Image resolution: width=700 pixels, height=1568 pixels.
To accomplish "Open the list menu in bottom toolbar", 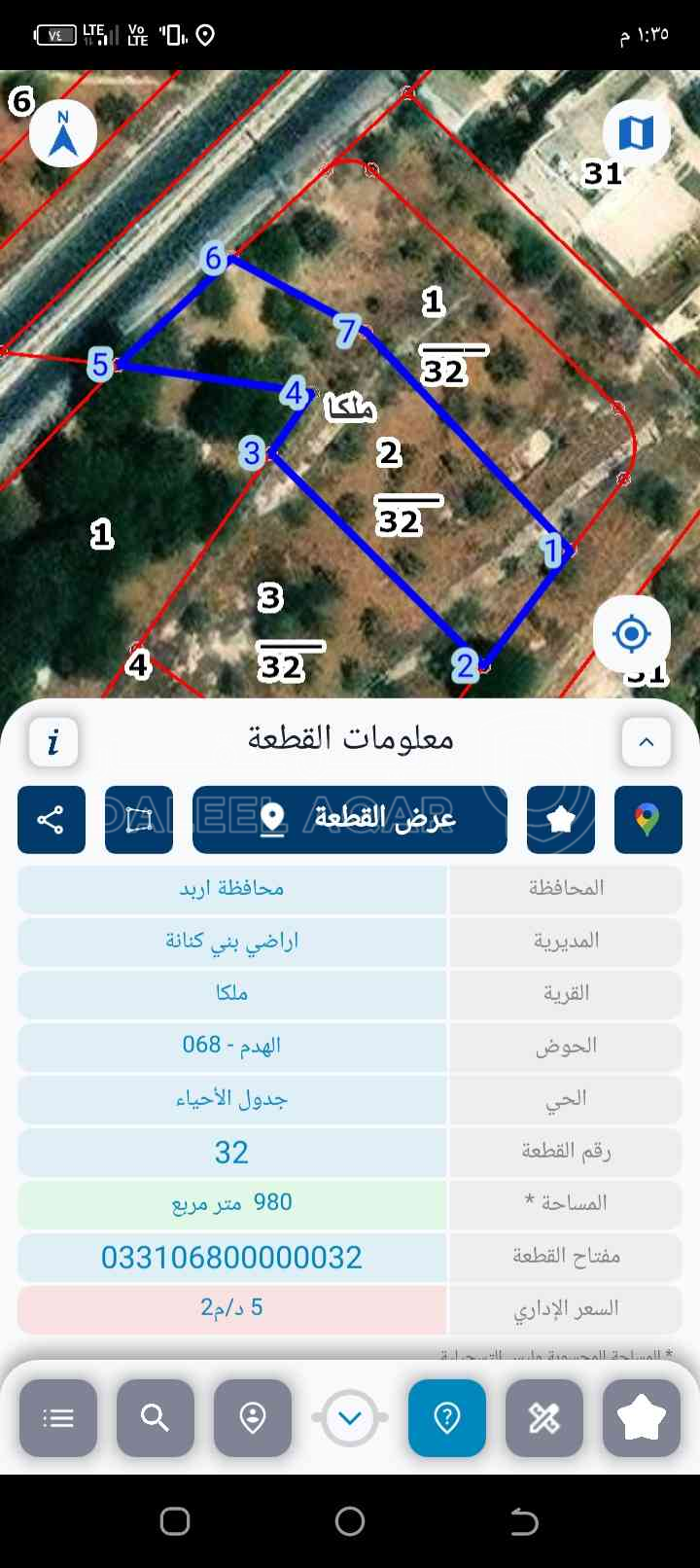I will [x=58, y=1417].
